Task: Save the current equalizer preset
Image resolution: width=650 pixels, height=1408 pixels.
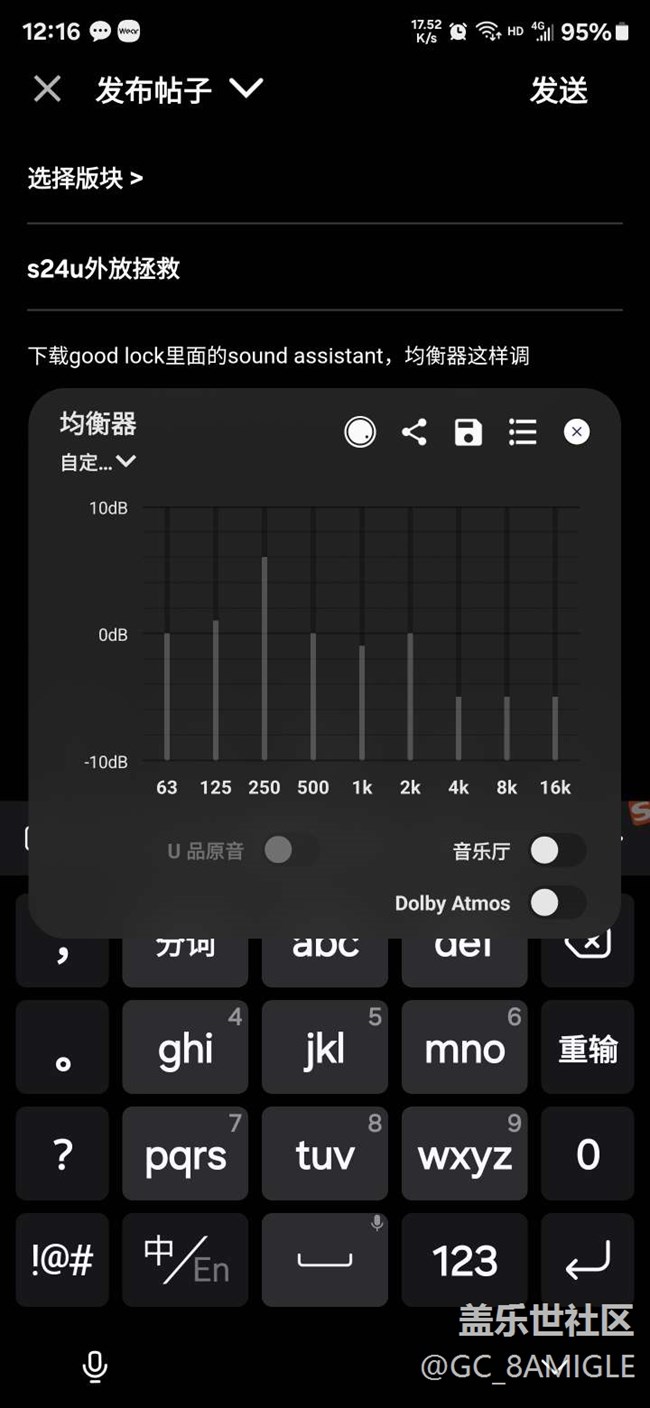Action: 468,432
